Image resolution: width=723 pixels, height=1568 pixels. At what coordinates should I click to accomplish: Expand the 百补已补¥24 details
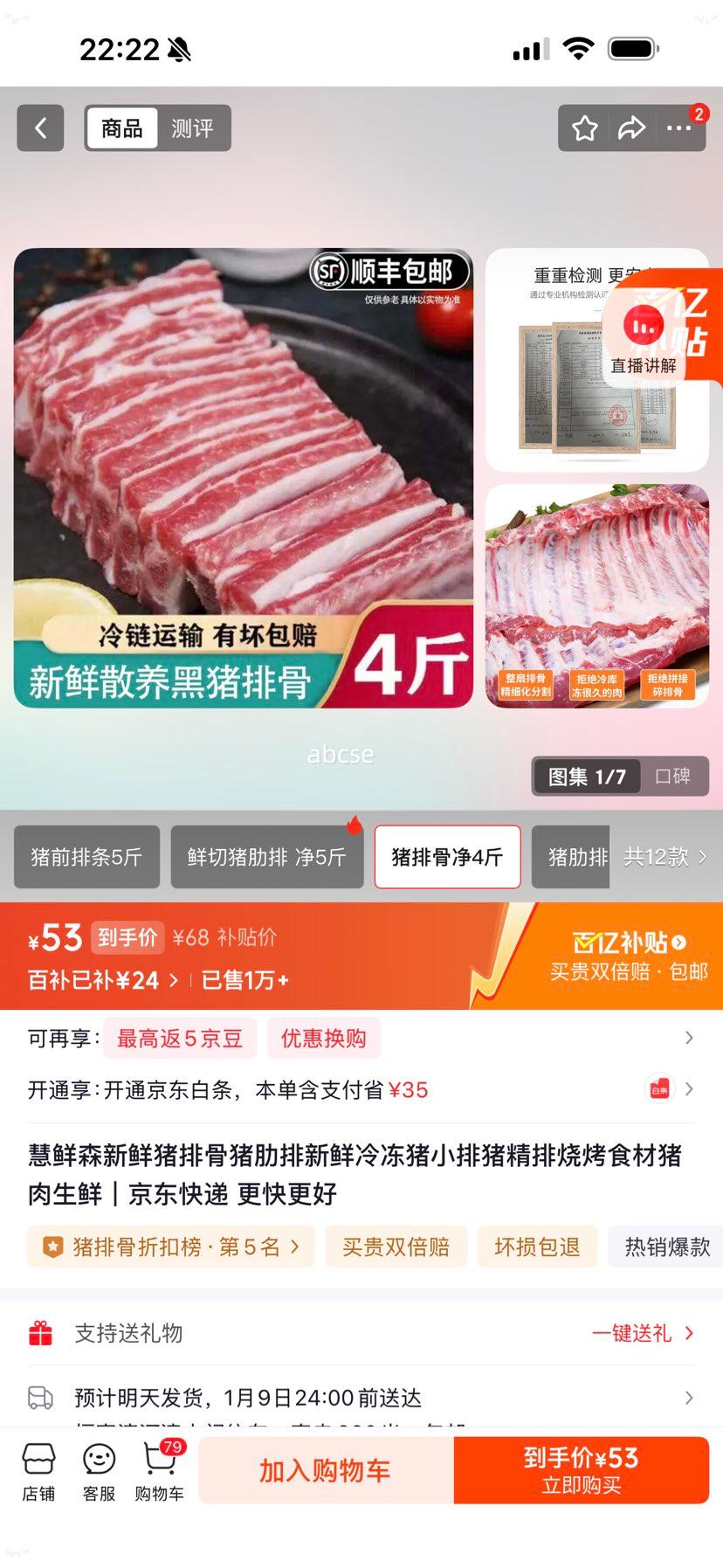pos(105,980)
